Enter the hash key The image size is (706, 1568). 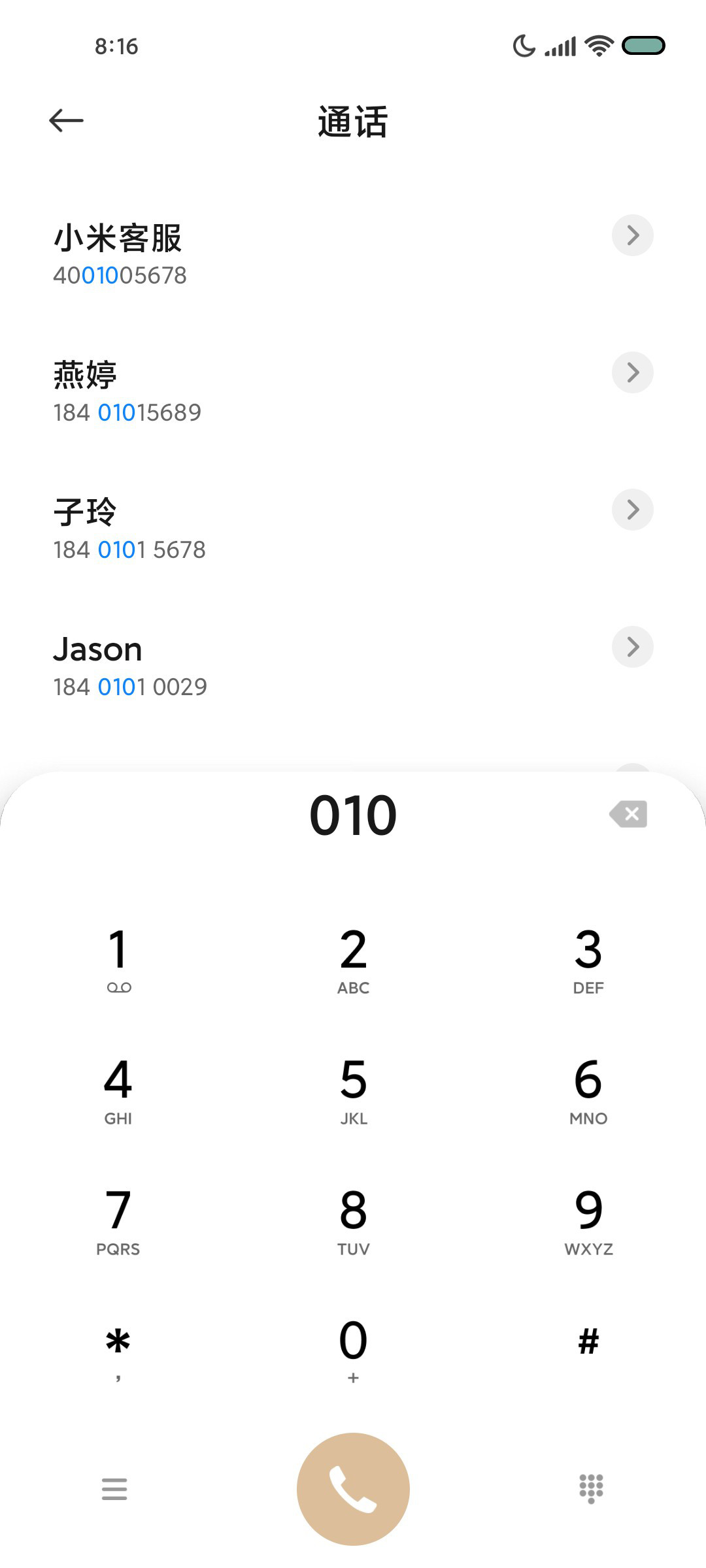coord(588,1343)
